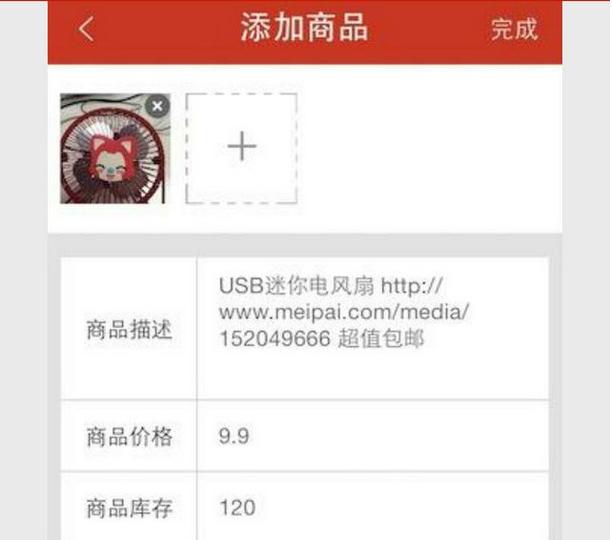Edit the 商品价格 field showing 9.9
The image size is (612, 540).
point(372,436)
